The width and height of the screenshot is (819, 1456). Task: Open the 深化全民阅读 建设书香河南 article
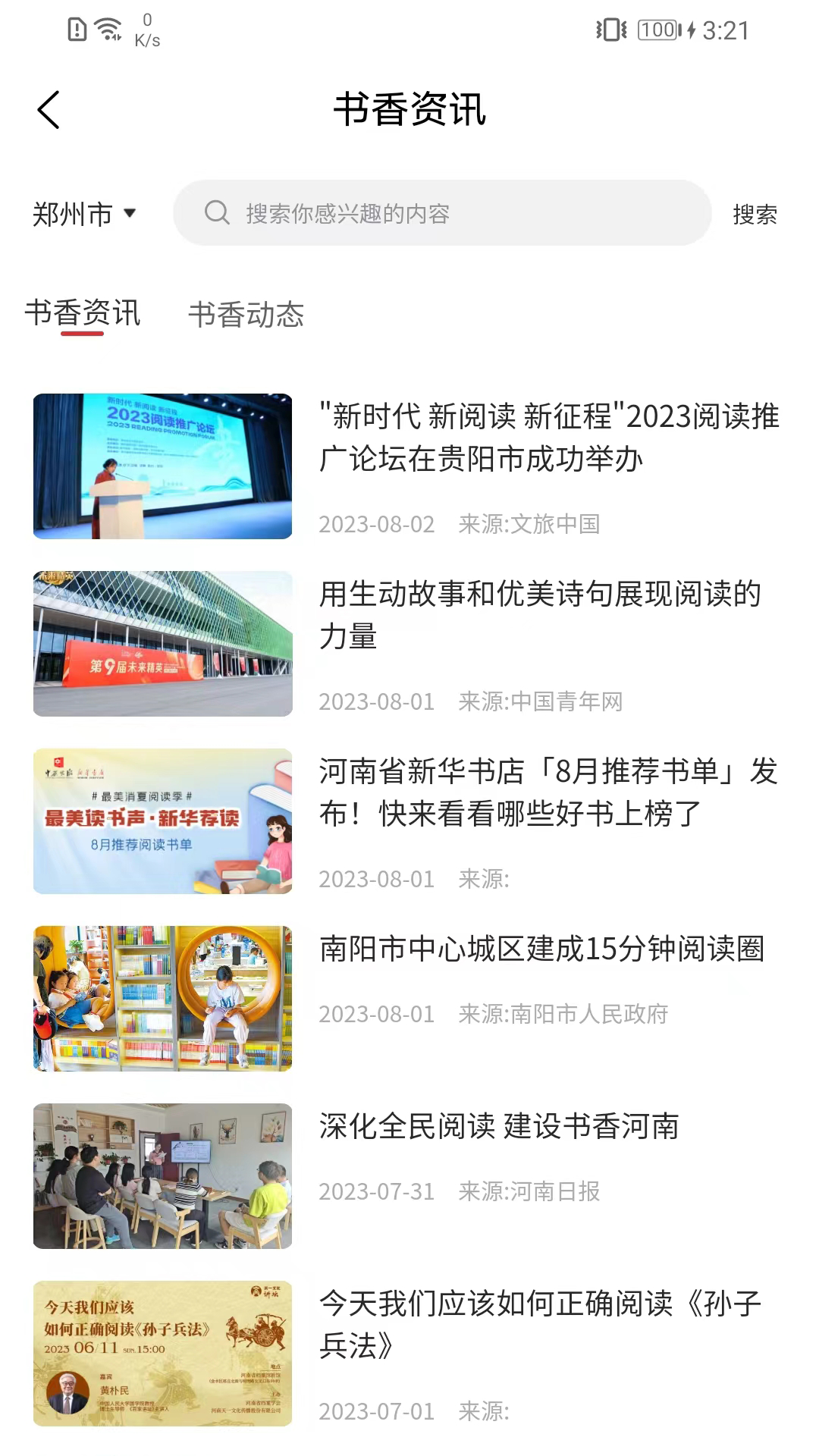coord(498,1127)
